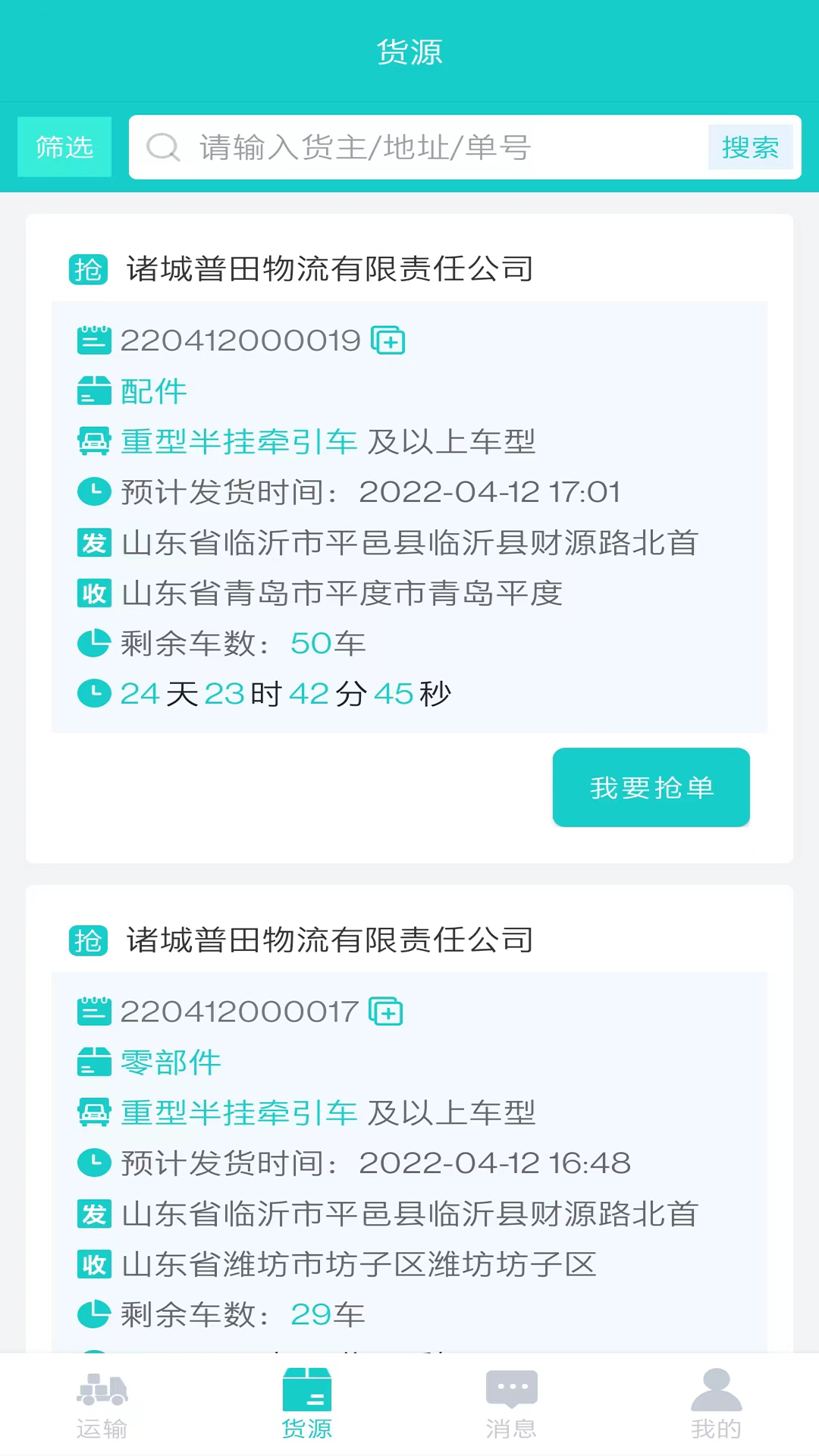Open the 筛选 filter panel
Screen dimensions: 819x1456
point(64,147)
